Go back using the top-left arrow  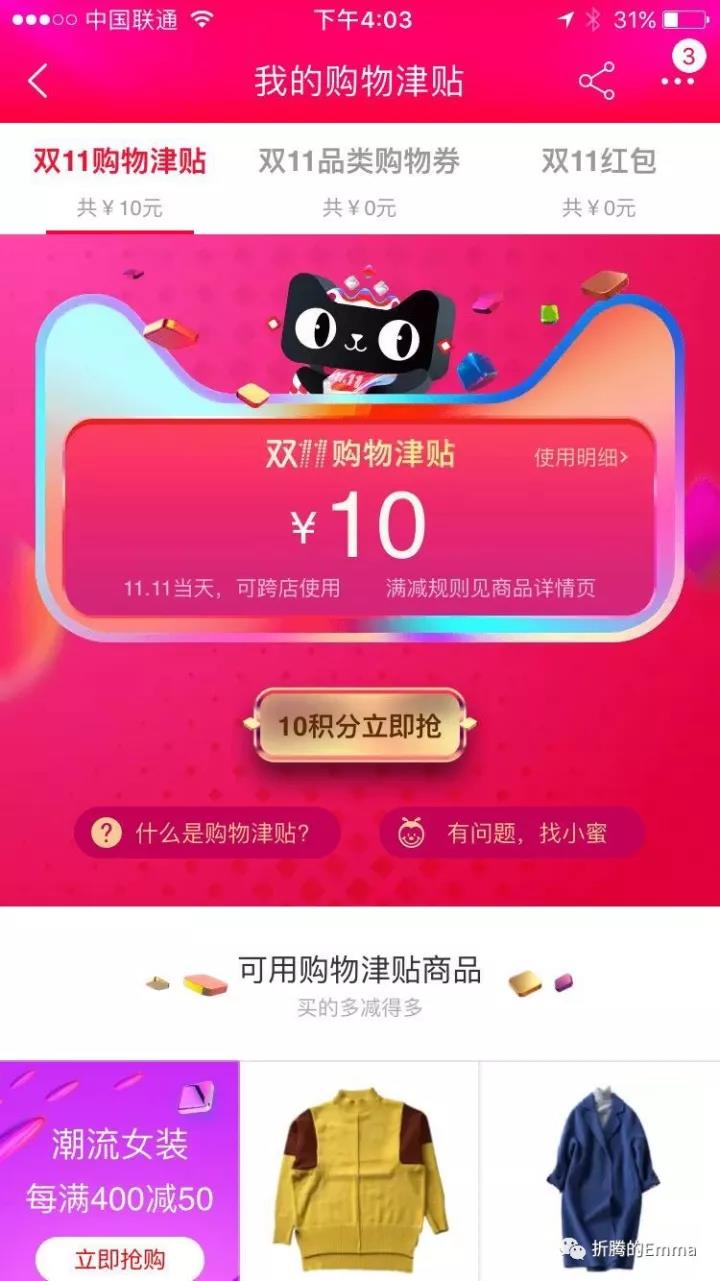(38, 81)
